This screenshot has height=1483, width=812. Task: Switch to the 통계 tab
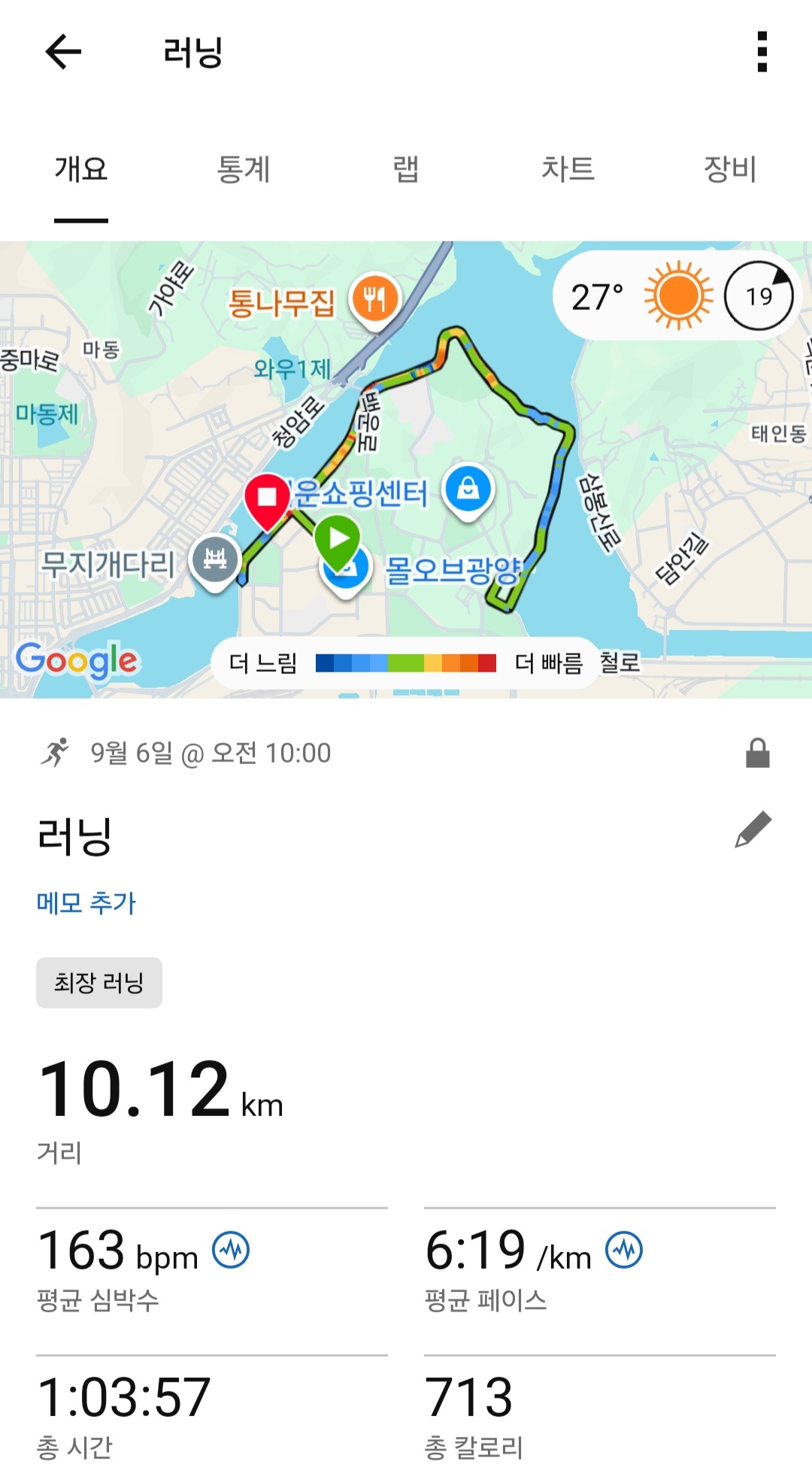click(x=244, y=169)
